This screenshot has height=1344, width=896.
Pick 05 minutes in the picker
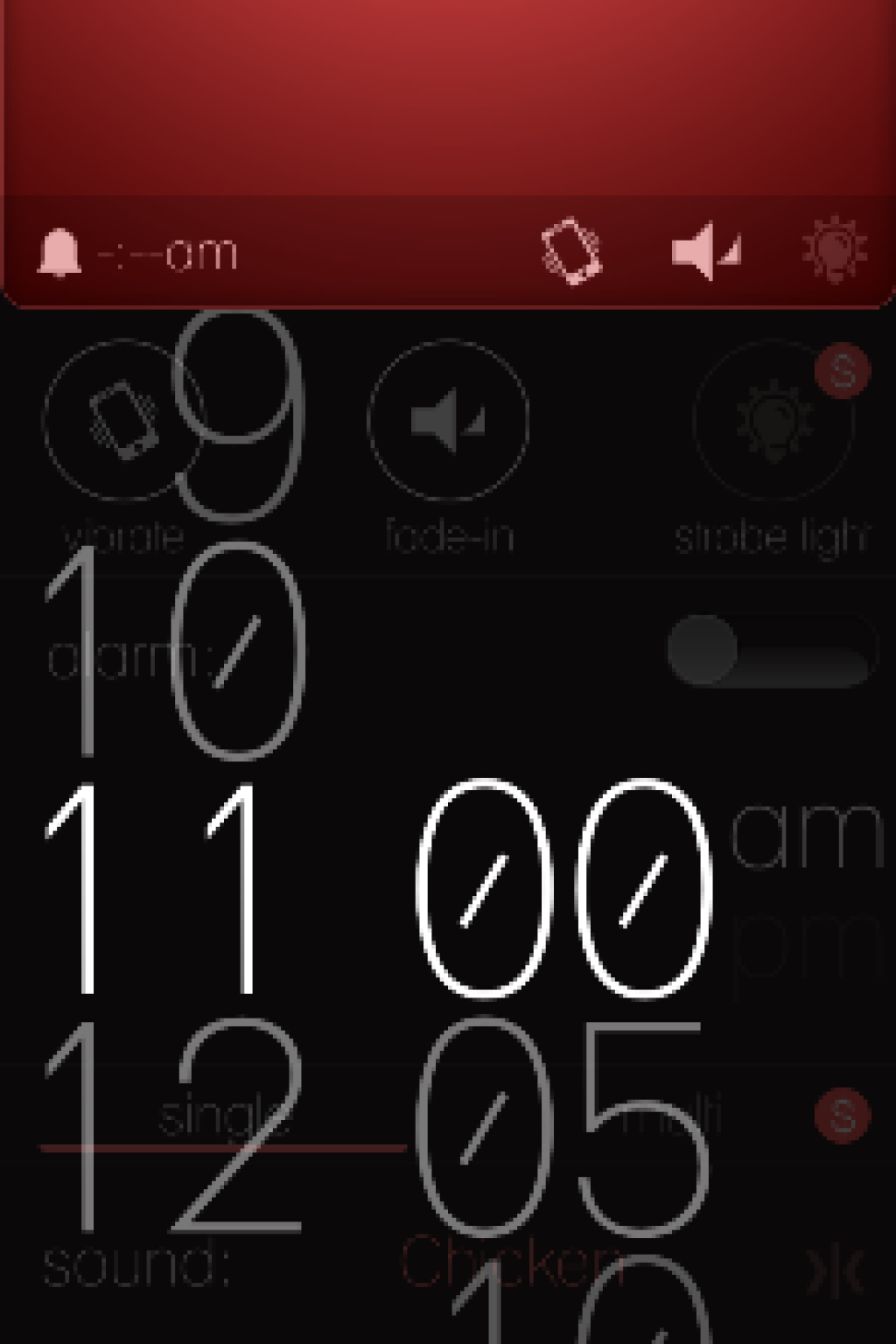(562, 1127)
